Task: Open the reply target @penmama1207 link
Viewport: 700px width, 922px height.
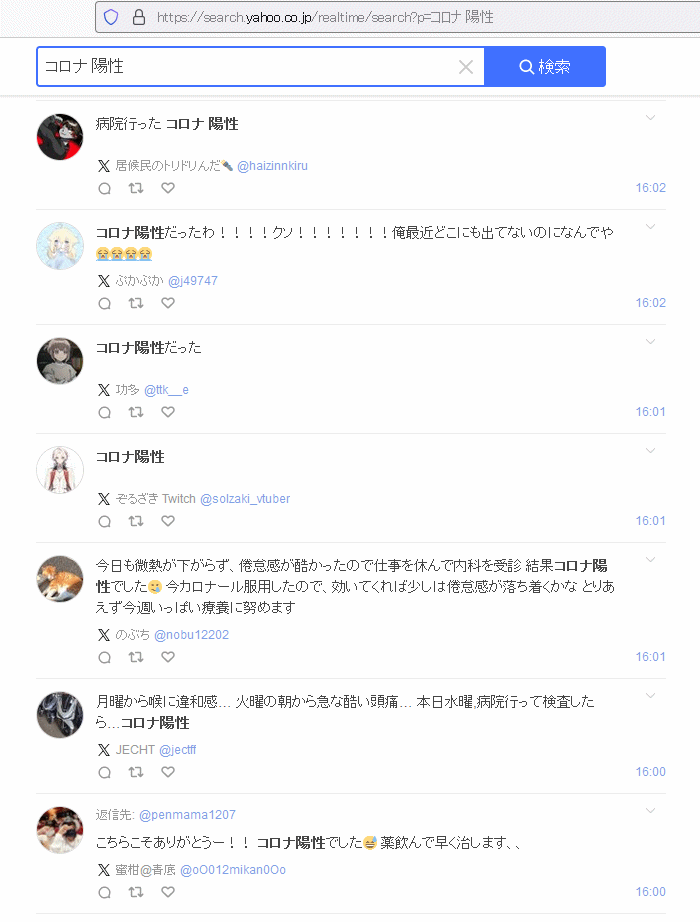Action: (187, 815)
